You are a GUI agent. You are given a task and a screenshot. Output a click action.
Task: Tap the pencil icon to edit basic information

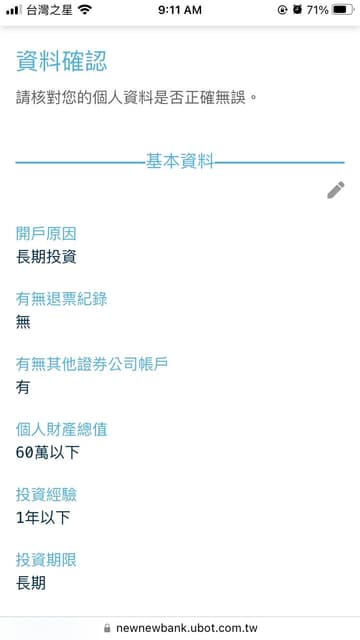[336, 190]
